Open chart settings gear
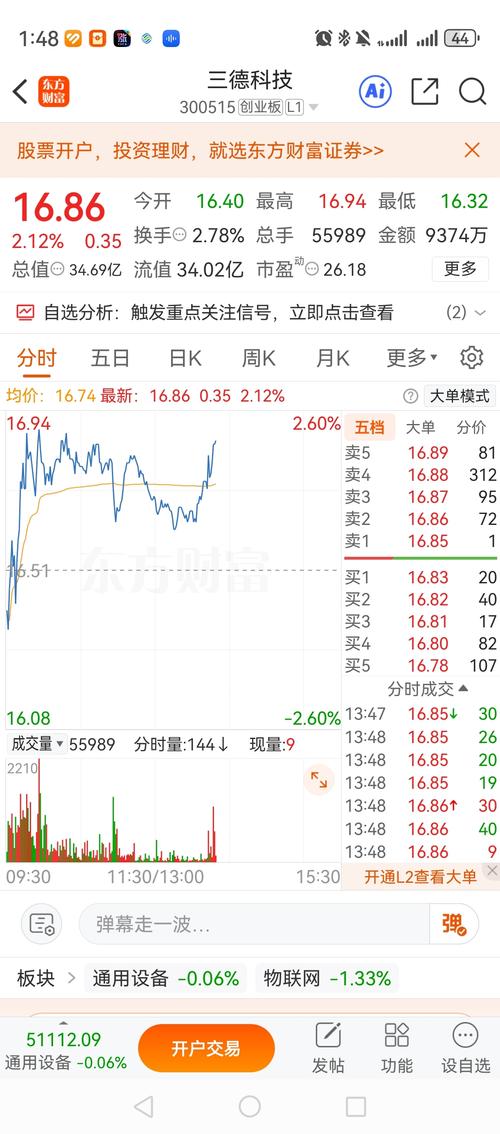The width and height of the screenshot is (500, 1134). click(472, 357)
